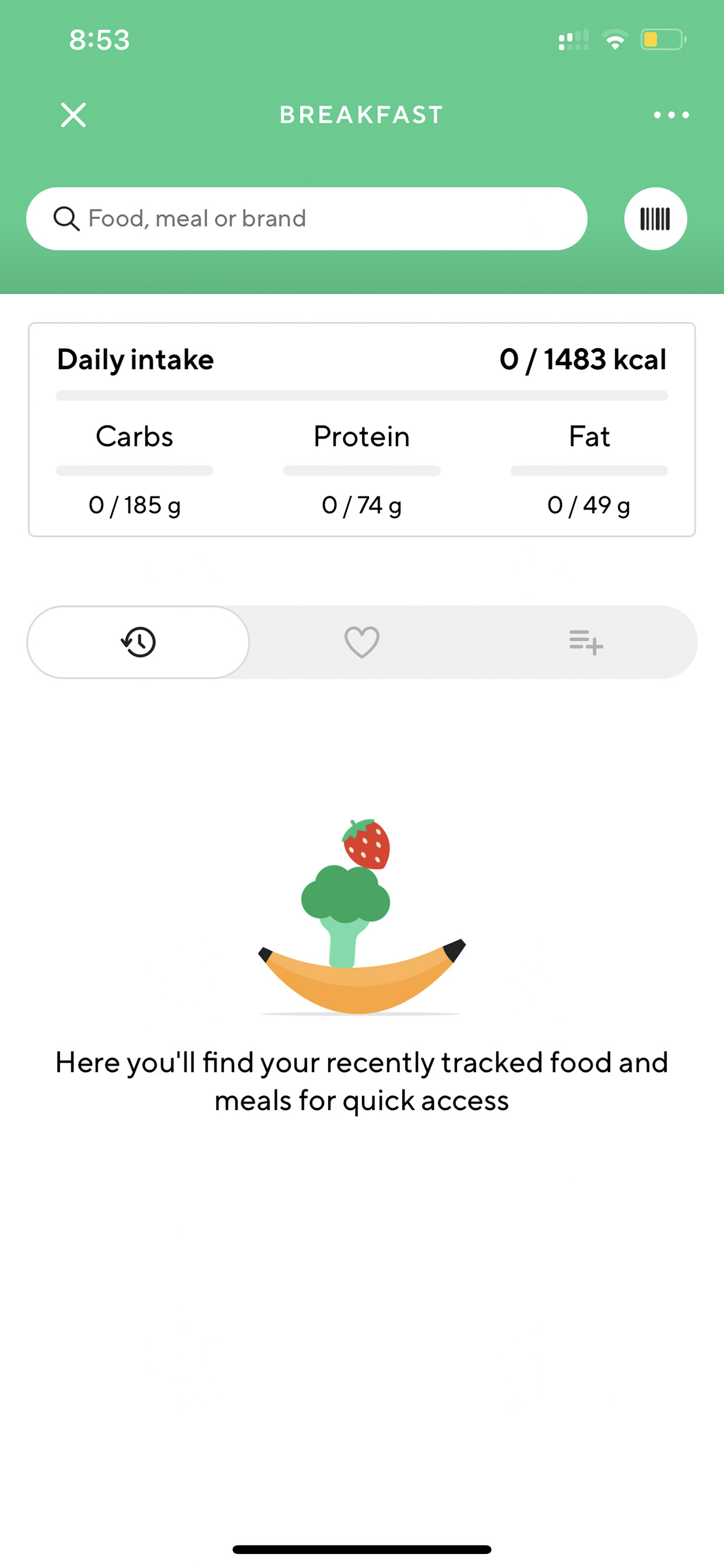Open the barcode scanner
Screen dimensions: 724x1568
(655, 218)
